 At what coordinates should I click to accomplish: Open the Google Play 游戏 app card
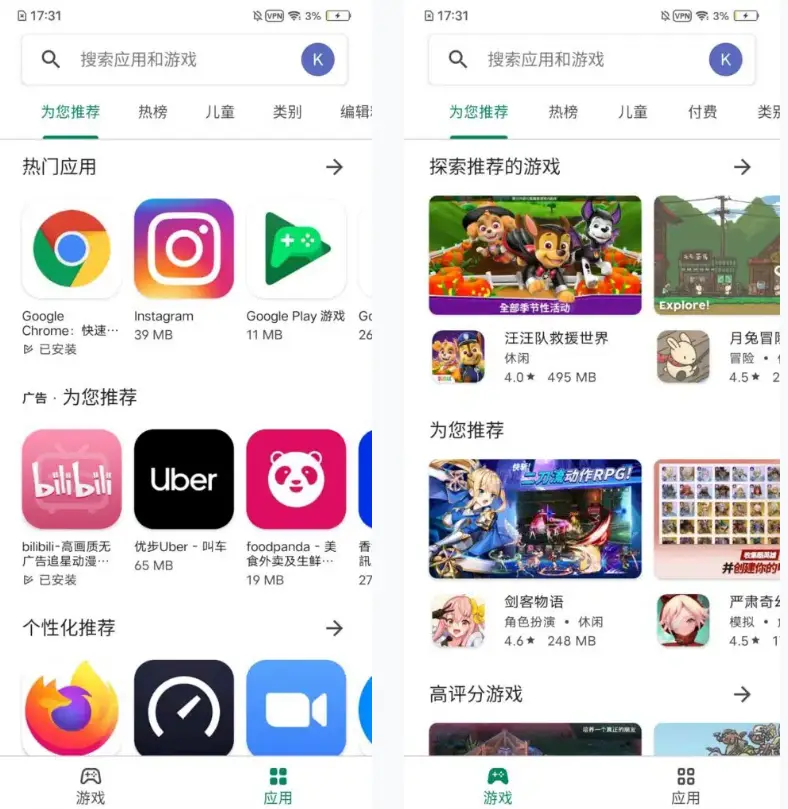[x=296, y=249]
